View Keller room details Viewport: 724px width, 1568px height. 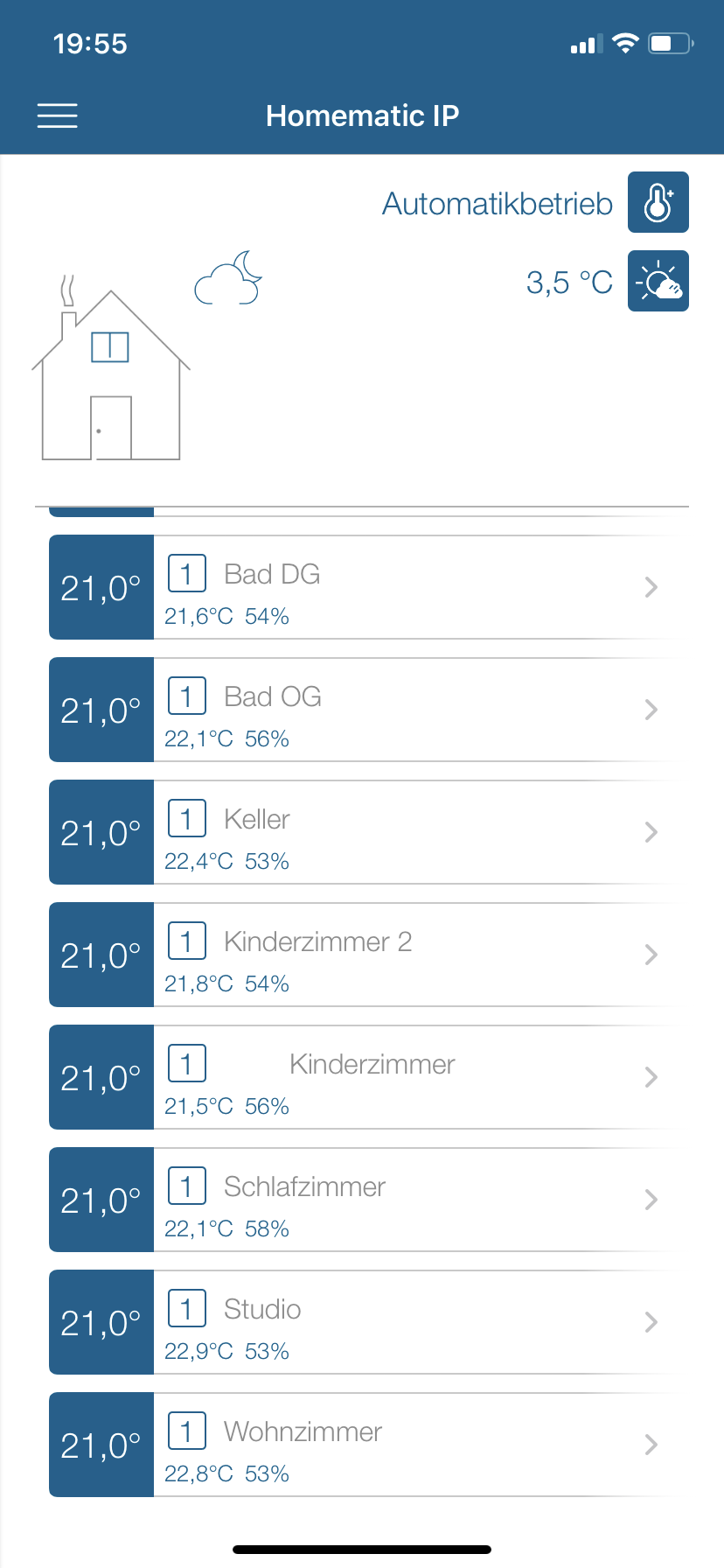[364, 832]
